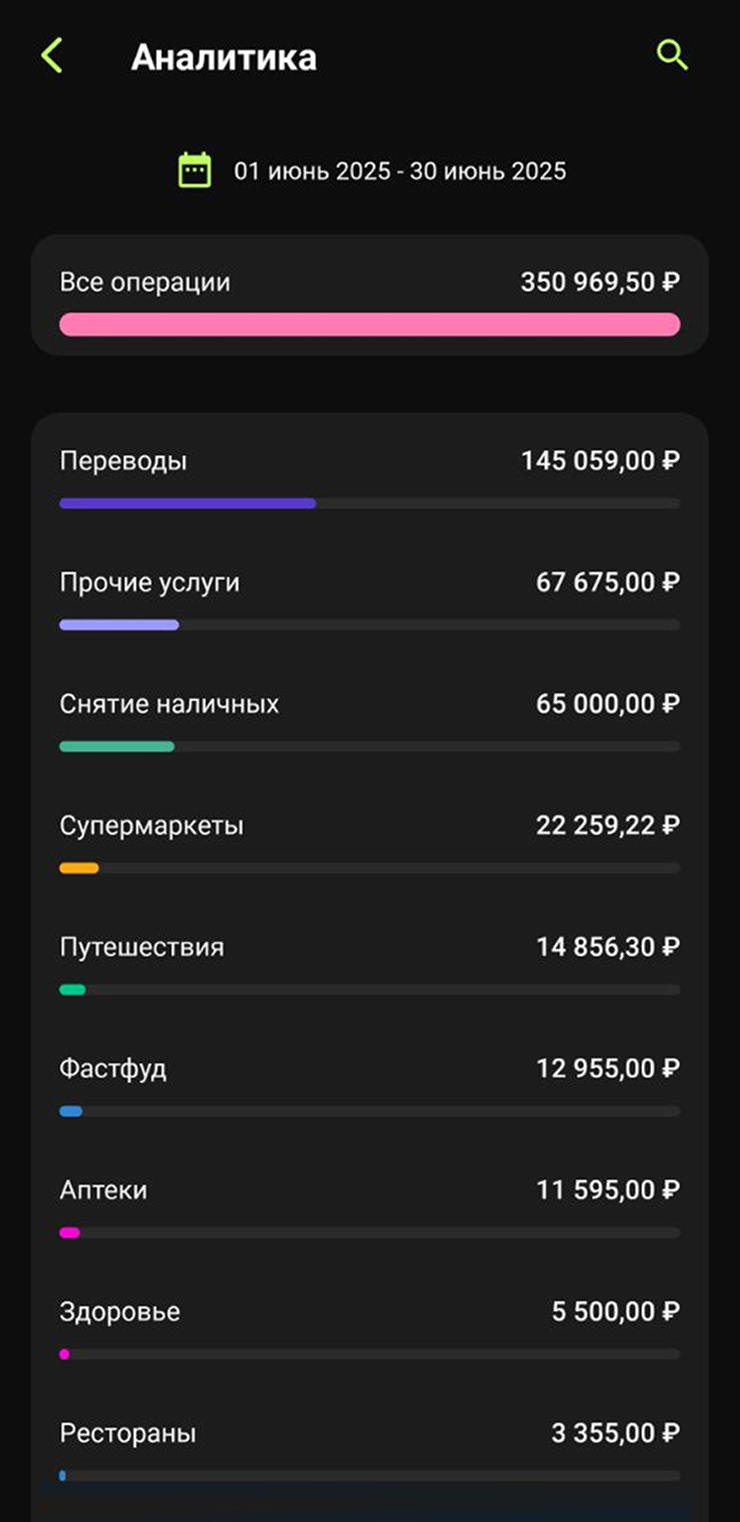
Task: Open the Все операции summary card
Action: point(370,295)
